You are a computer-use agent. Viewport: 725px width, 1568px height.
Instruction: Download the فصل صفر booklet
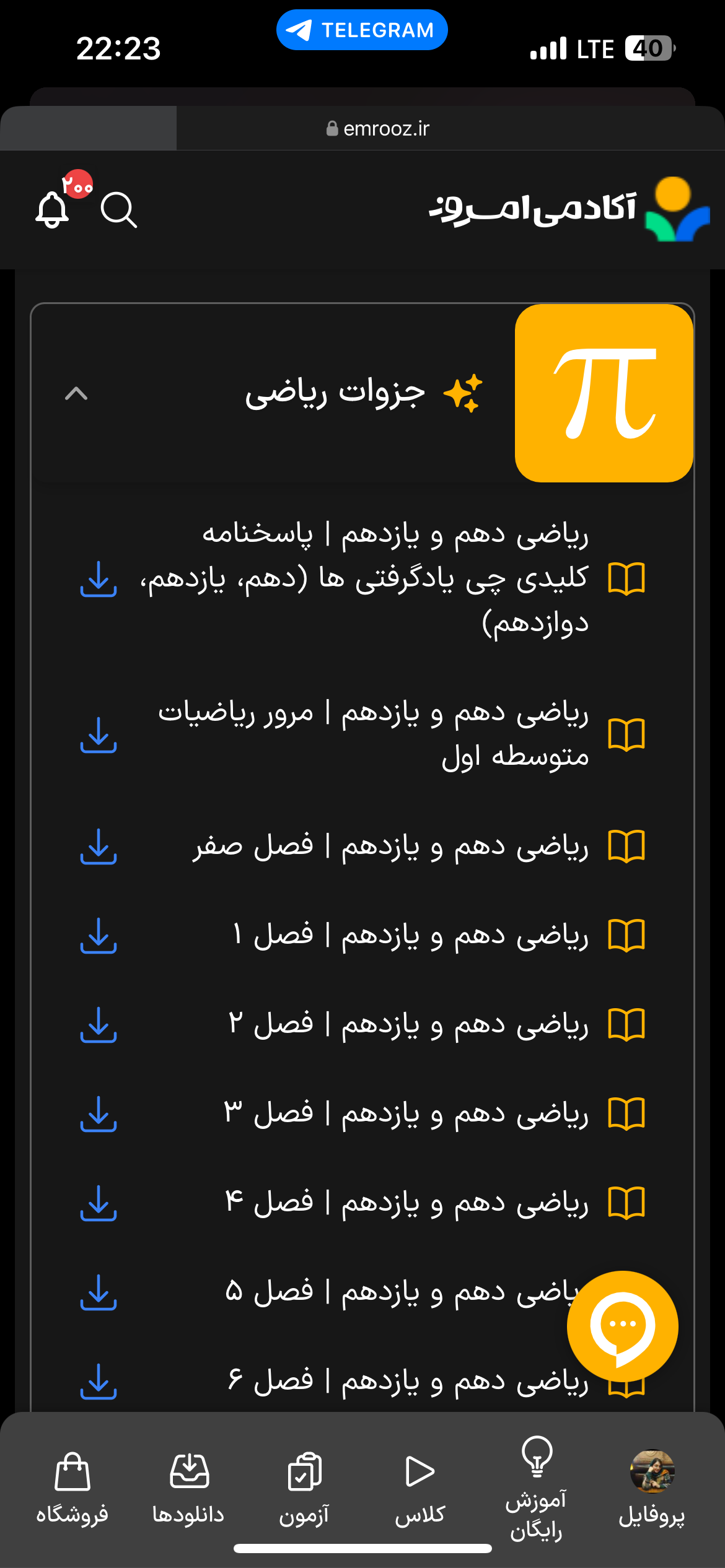point(99,846)
